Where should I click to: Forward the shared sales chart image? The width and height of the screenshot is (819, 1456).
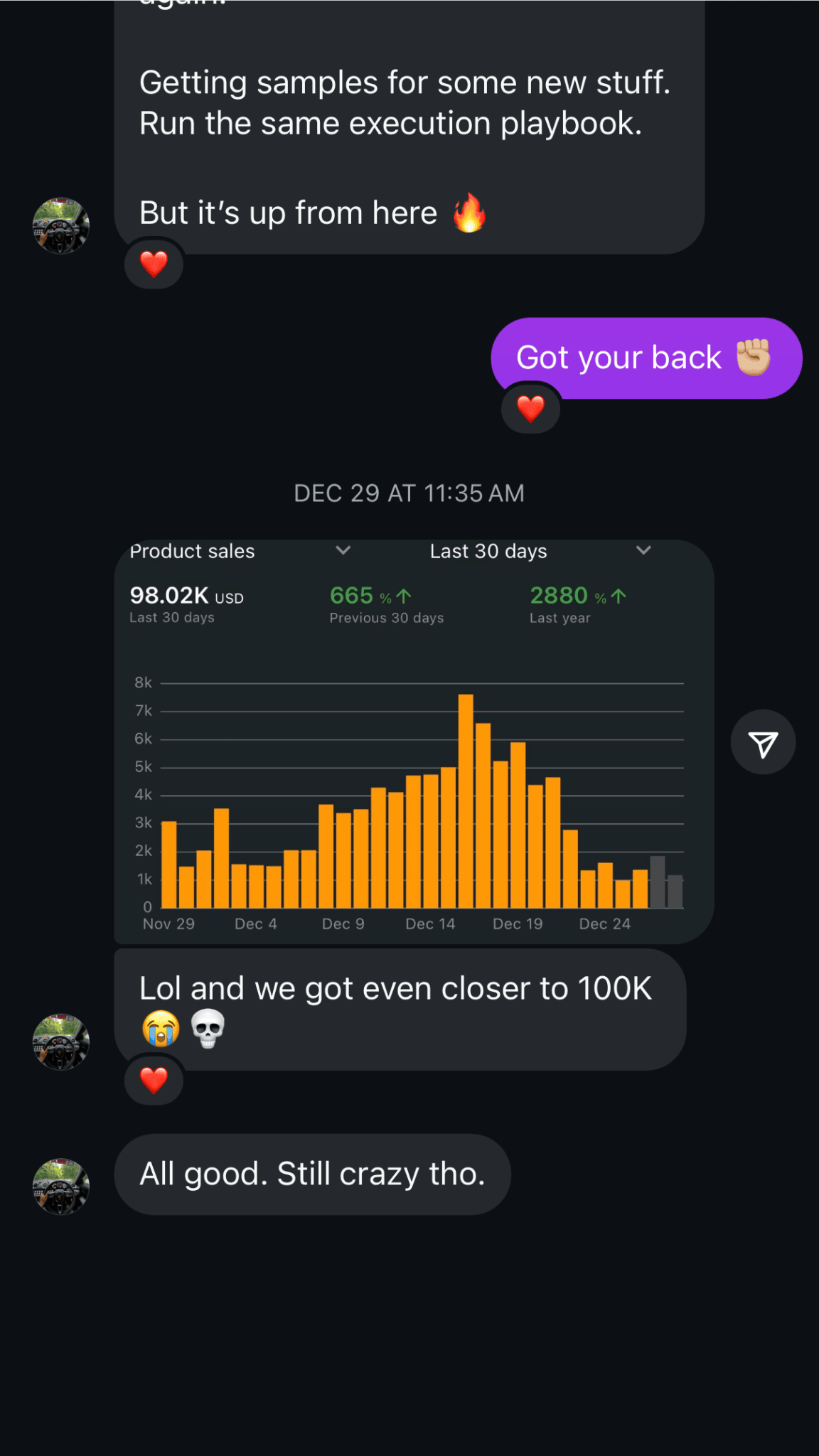point(763,743)
